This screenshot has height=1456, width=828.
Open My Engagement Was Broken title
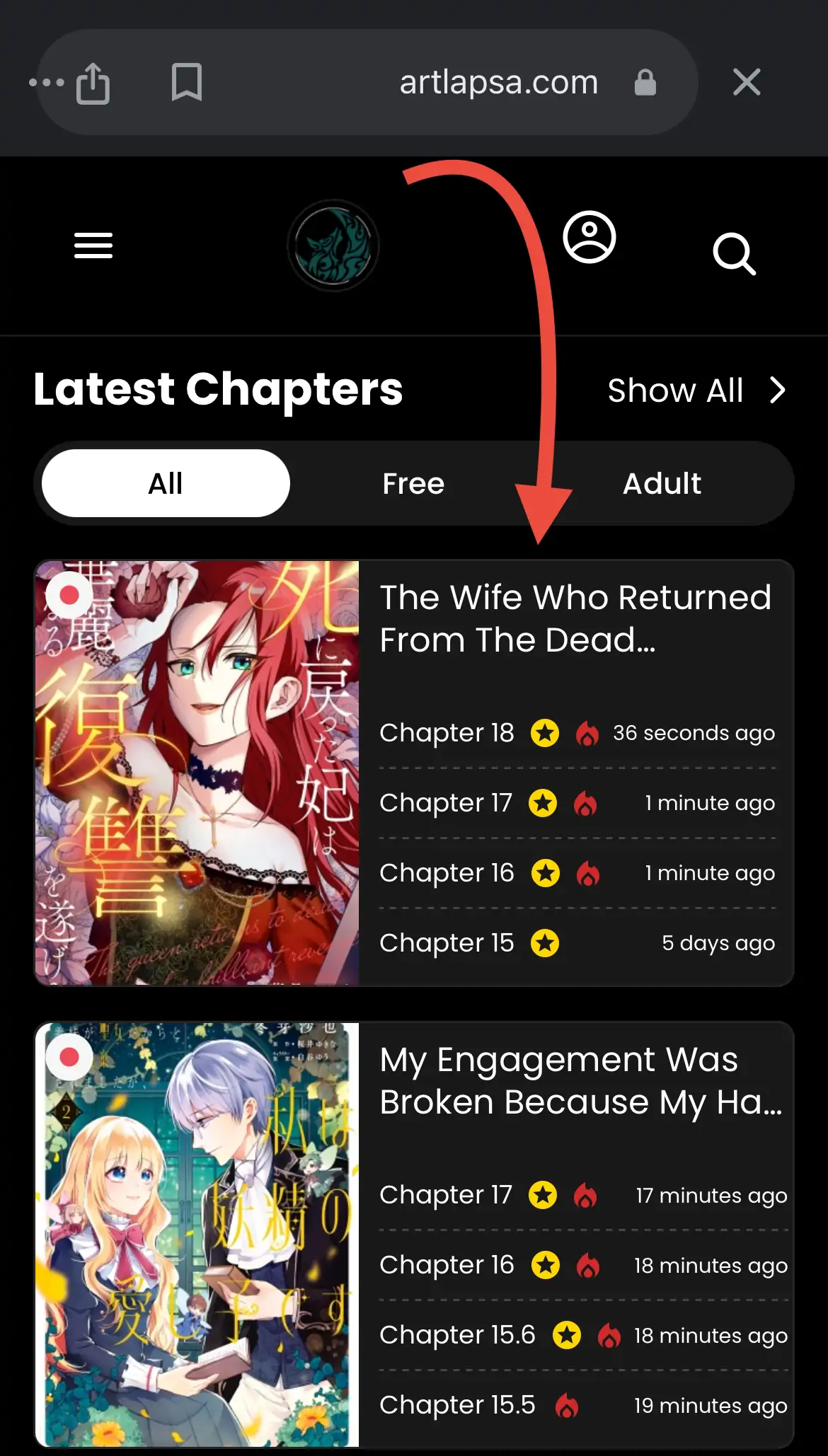coord(580,1080)
